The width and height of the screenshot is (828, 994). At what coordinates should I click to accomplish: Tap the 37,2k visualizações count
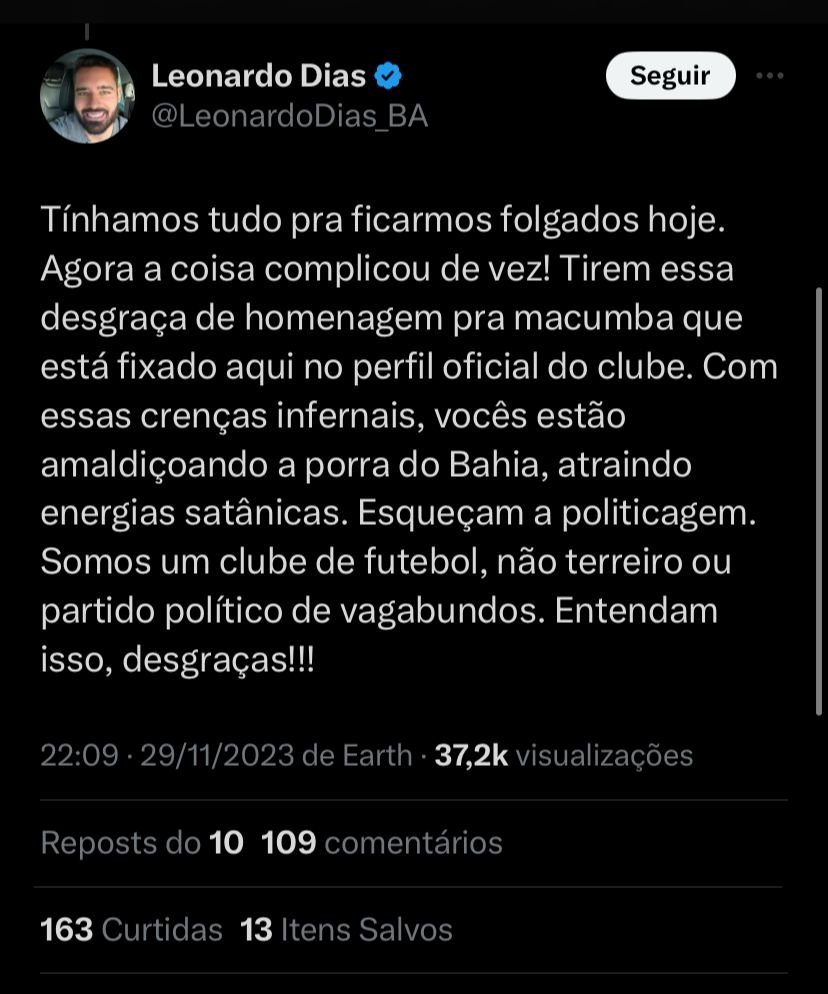pos(563,755)
